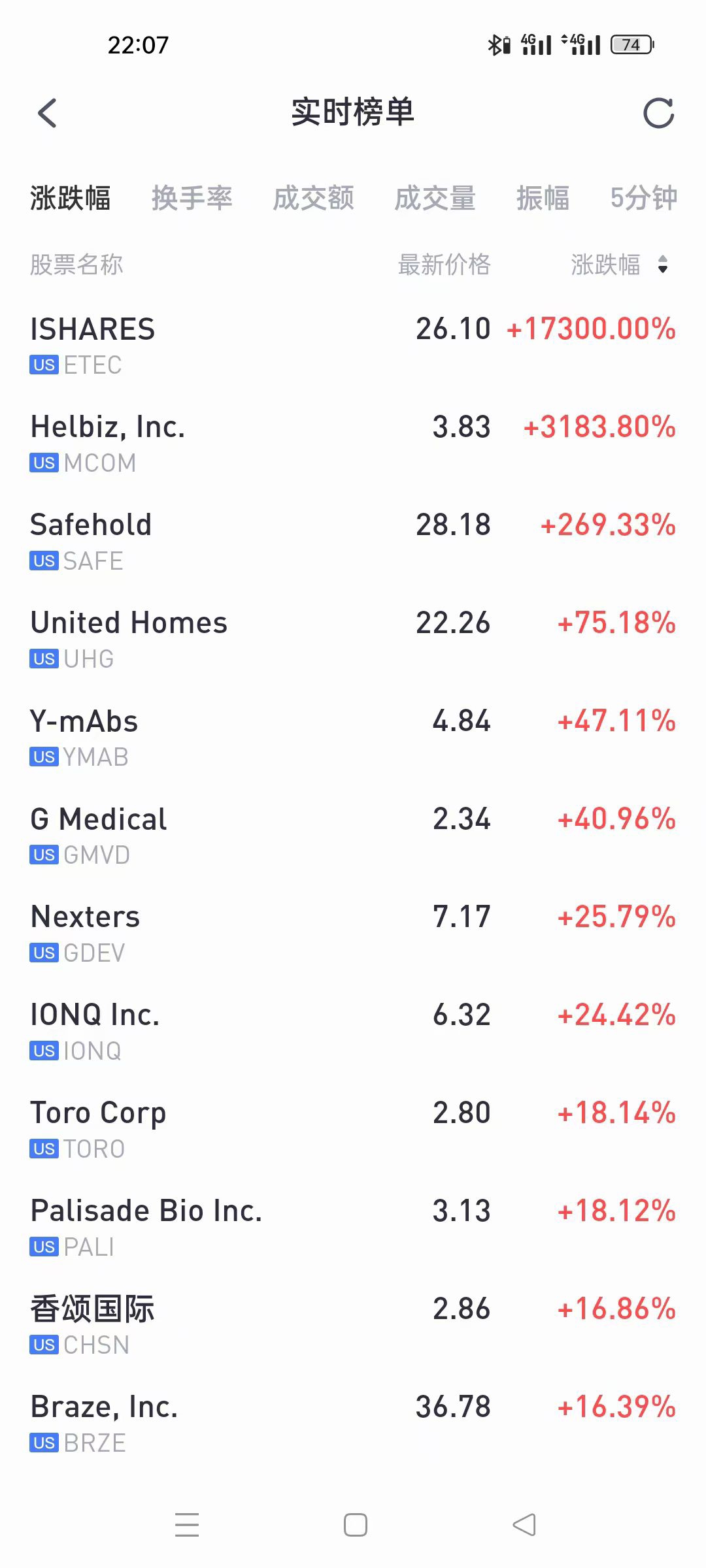View Safehold SAFE stock details
The height and width of the screenshot is (1568, 706).
(x=353, y=541)
